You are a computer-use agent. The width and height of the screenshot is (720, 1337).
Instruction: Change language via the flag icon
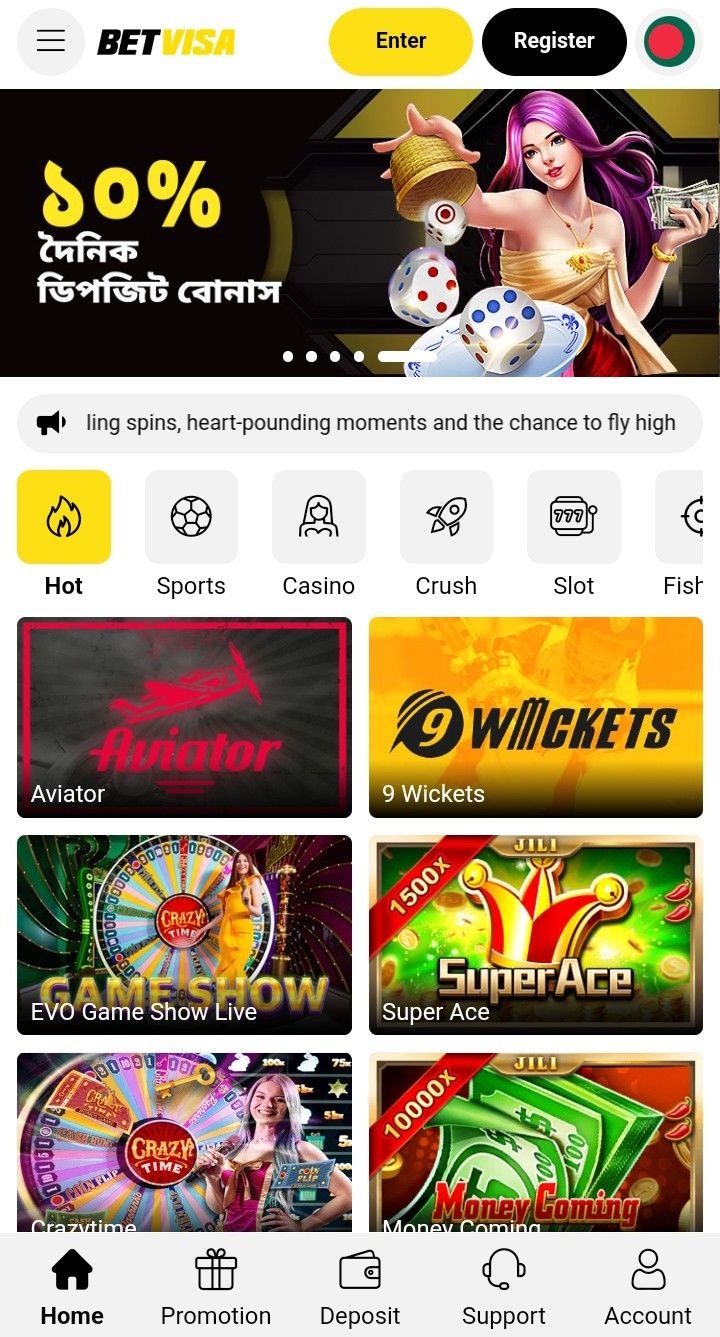[x=669, y=42]
